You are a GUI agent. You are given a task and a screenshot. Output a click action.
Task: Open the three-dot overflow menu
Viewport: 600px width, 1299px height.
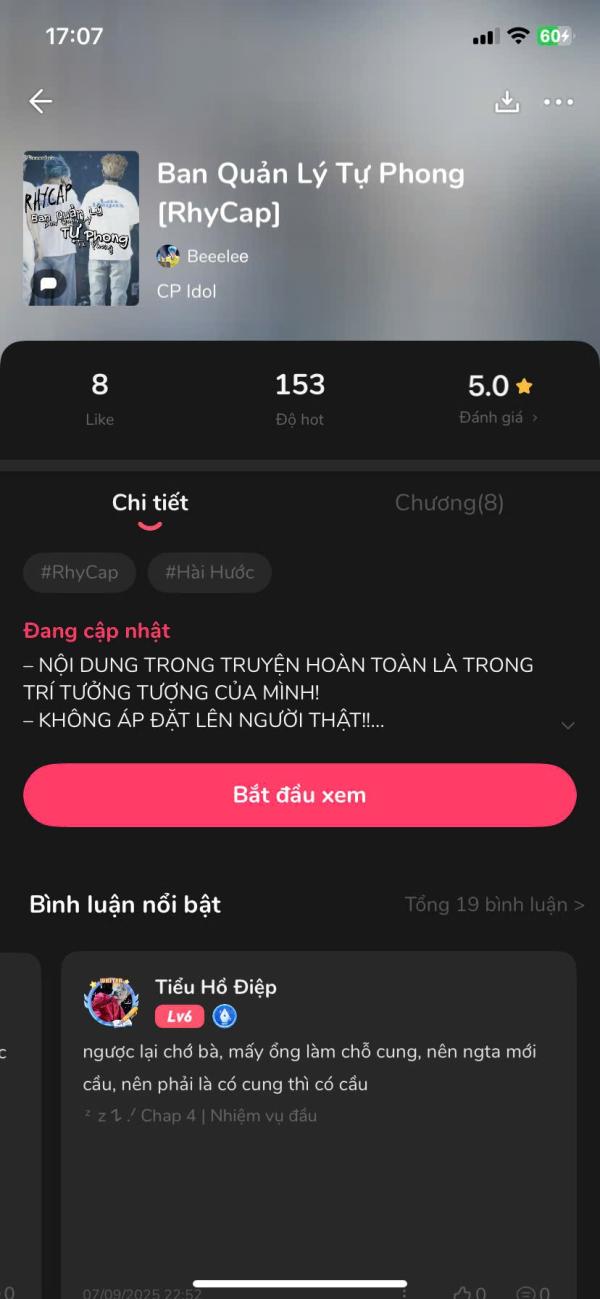point(558,102)
